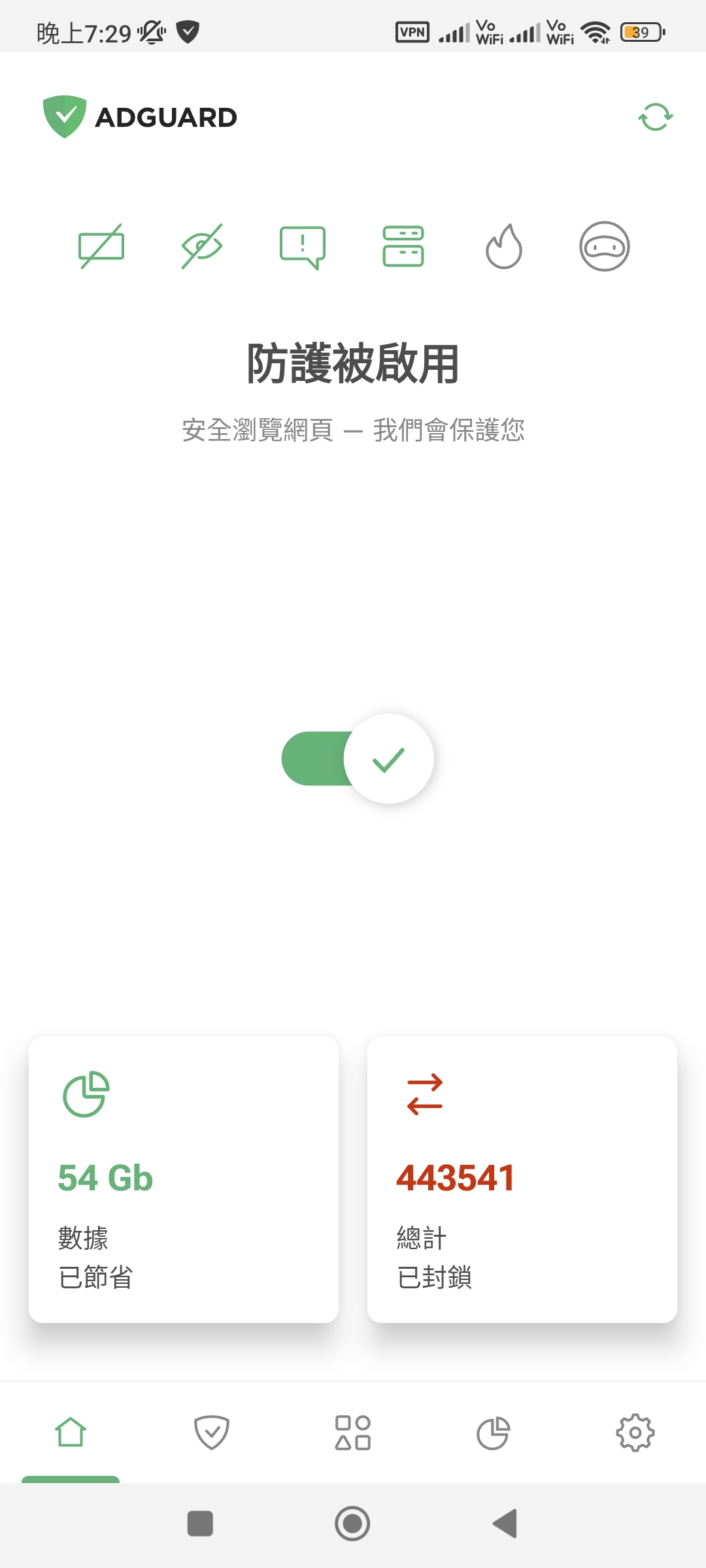The image size is (706, 1568).
Task: Tap the system recent apps button
Action: click(x=200, y=1524)
